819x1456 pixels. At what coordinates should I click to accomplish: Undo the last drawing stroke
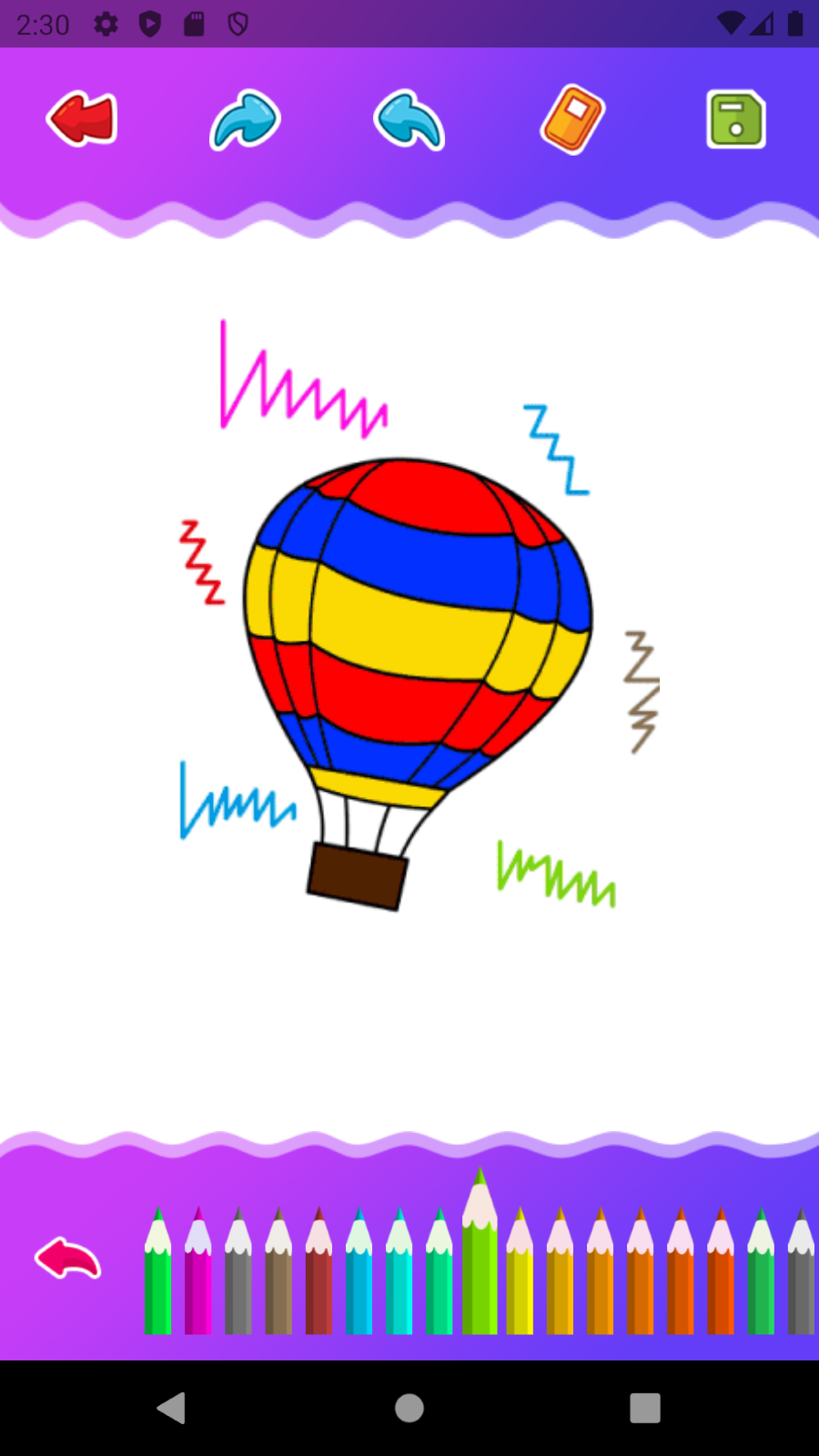point(409,119)
